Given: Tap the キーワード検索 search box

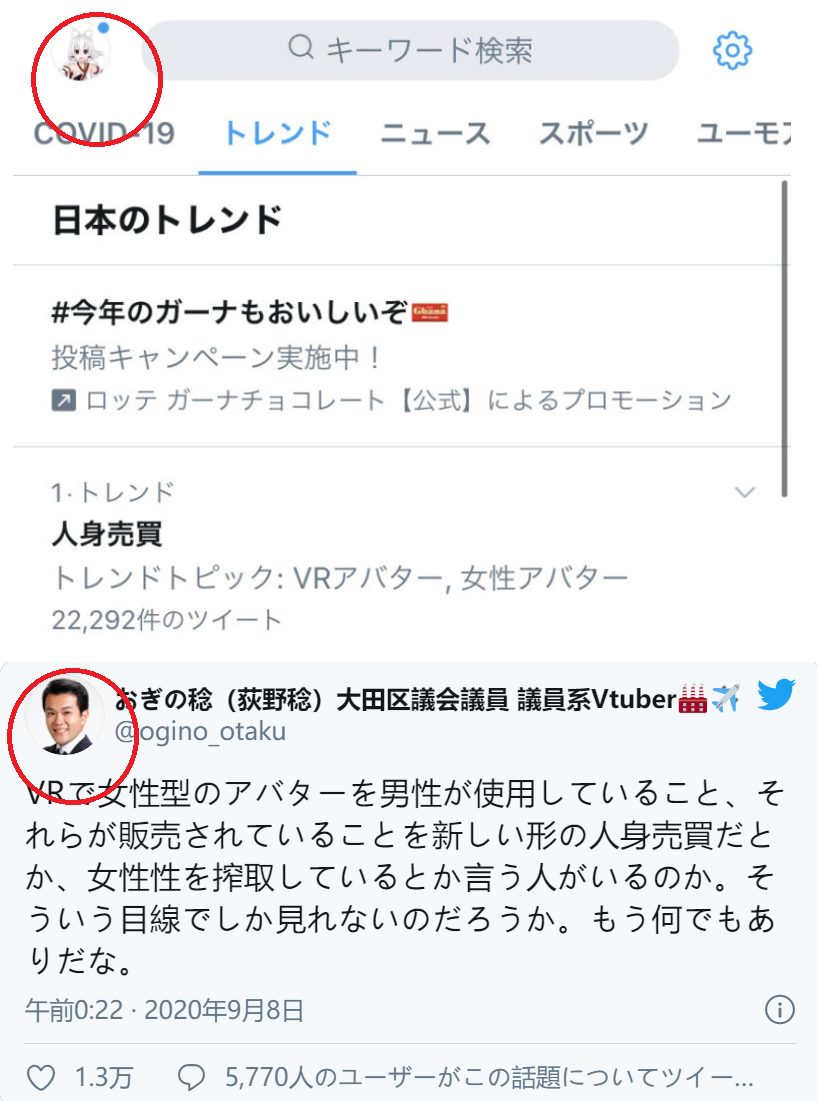Looking at the screenshot, I should 411,50.
